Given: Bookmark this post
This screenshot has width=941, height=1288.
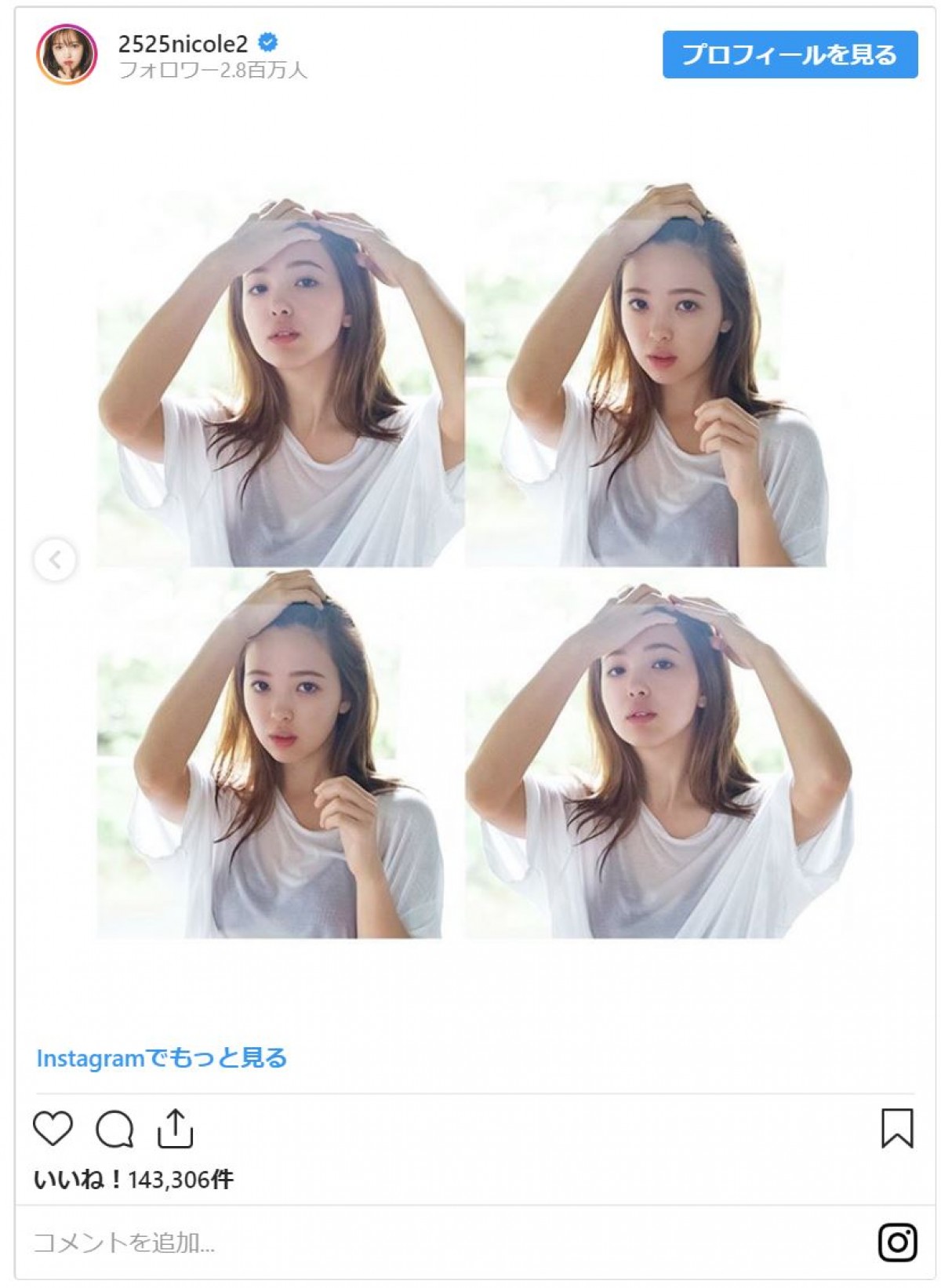Looking at the screenshot, I should point(897,1128).
